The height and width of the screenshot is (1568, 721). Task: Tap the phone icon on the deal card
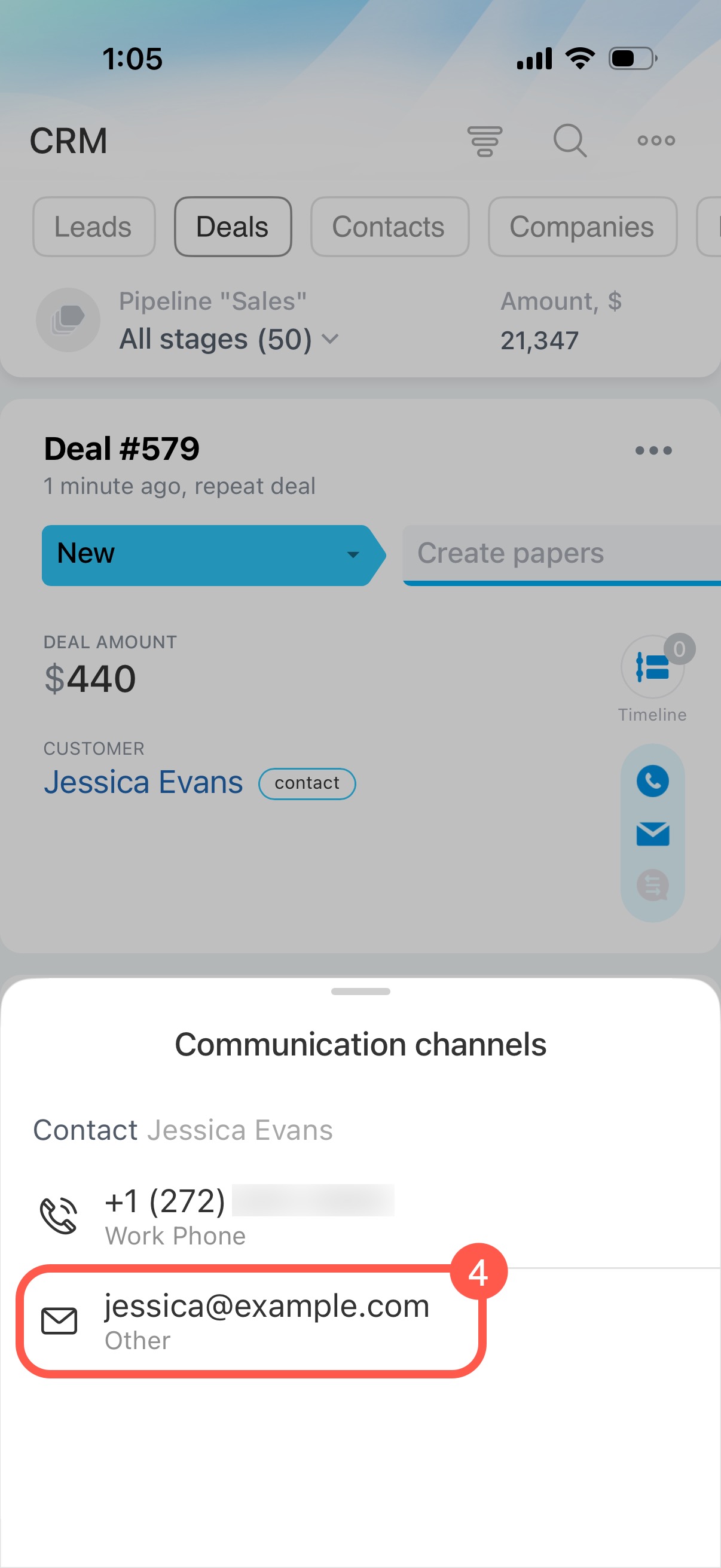click(652, 781)
